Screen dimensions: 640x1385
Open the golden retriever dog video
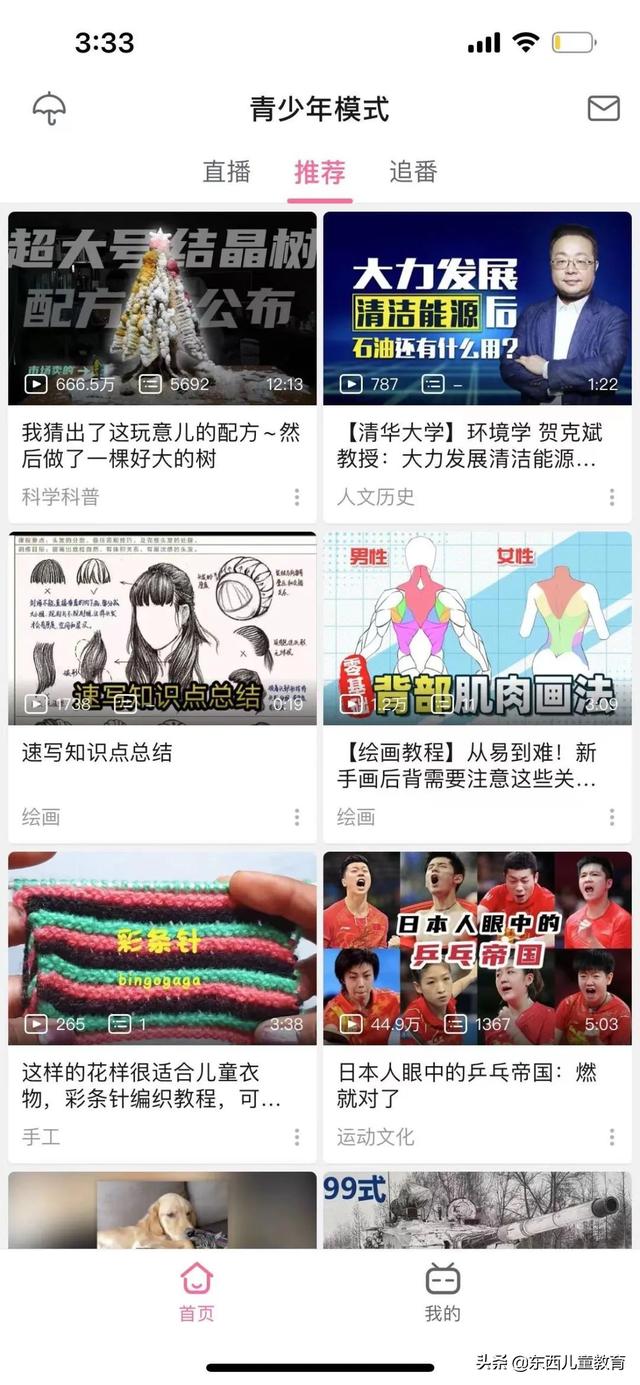pos(162,1210)
